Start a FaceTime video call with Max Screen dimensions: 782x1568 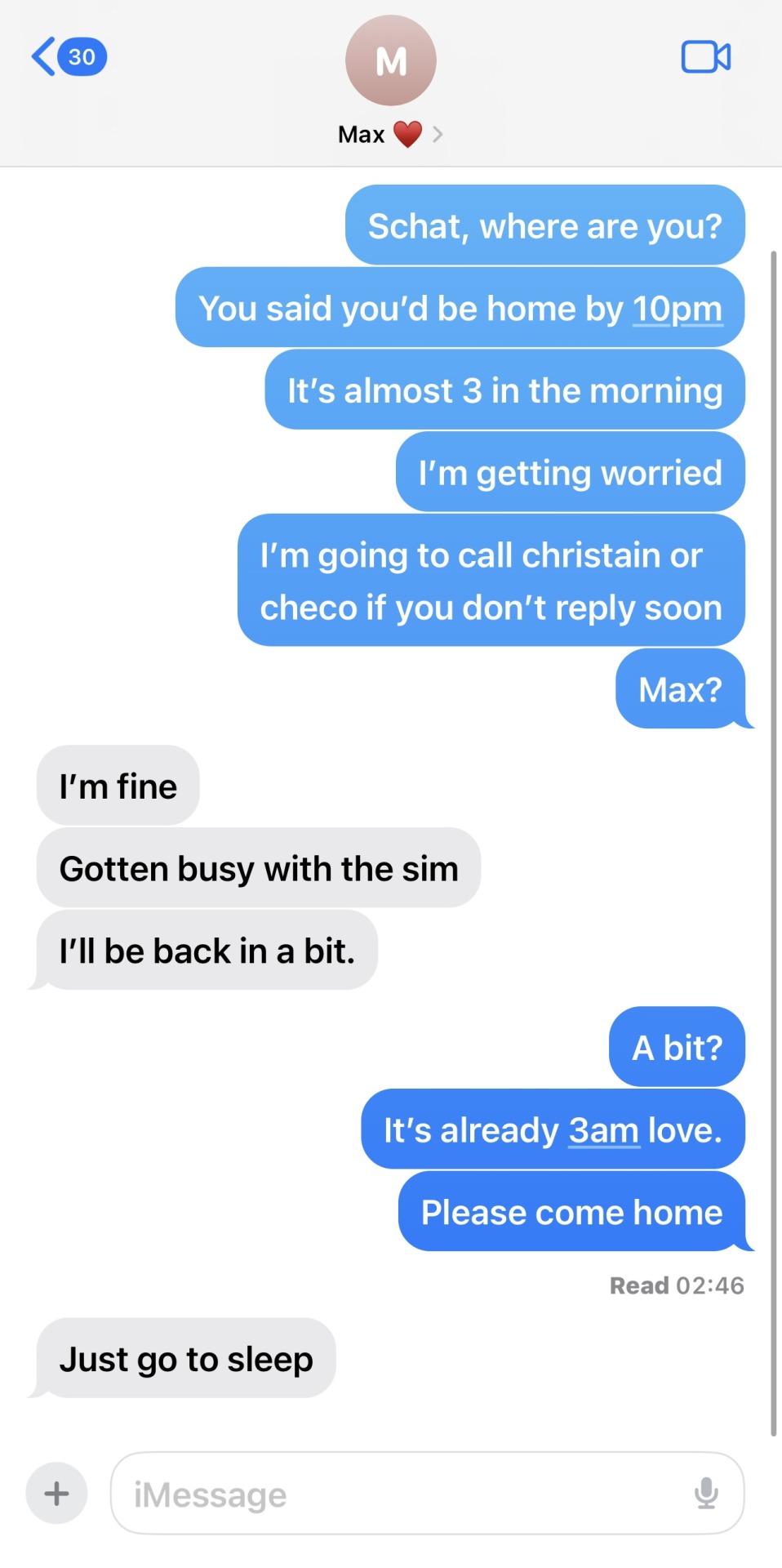pyautogui.click(x=705, y=57)
